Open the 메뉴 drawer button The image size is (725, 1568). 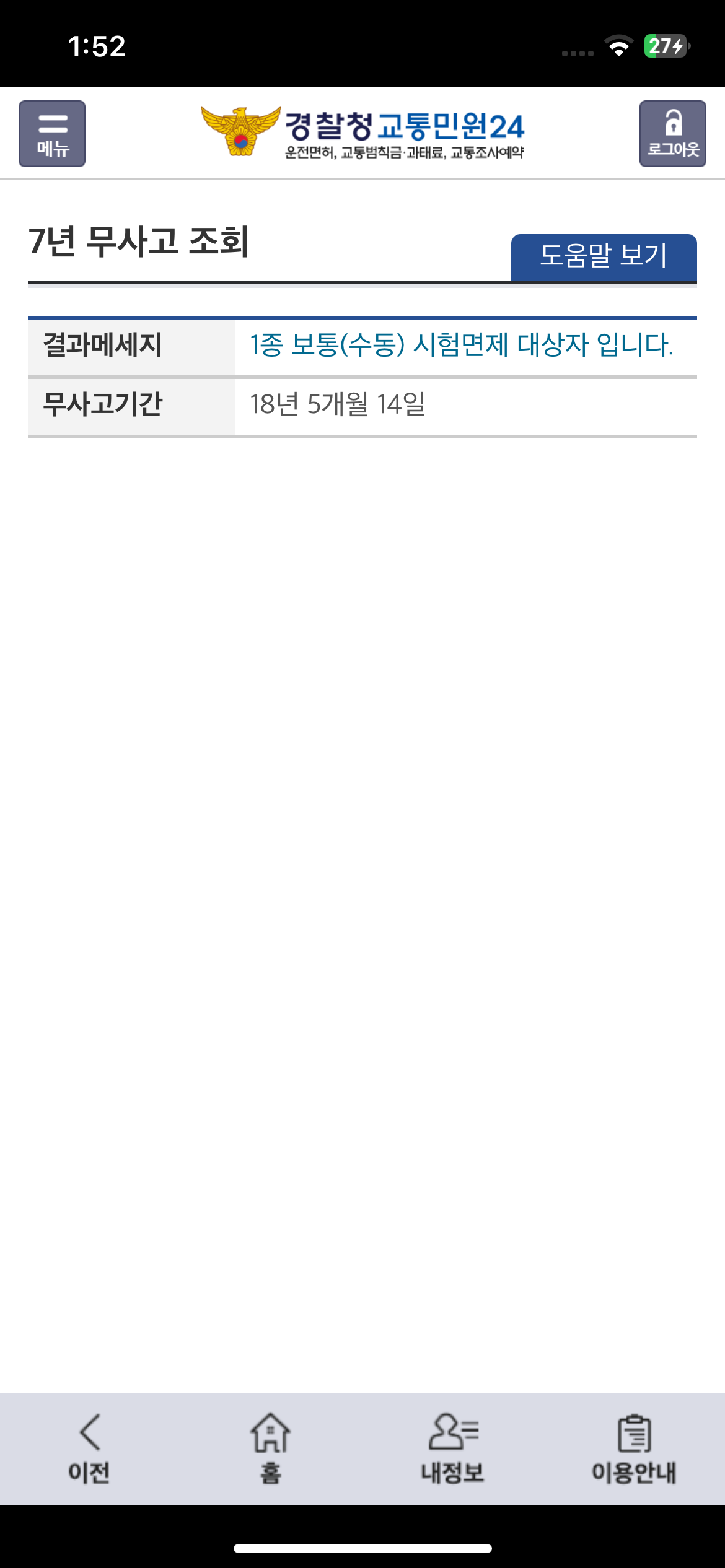click(52, 134)
